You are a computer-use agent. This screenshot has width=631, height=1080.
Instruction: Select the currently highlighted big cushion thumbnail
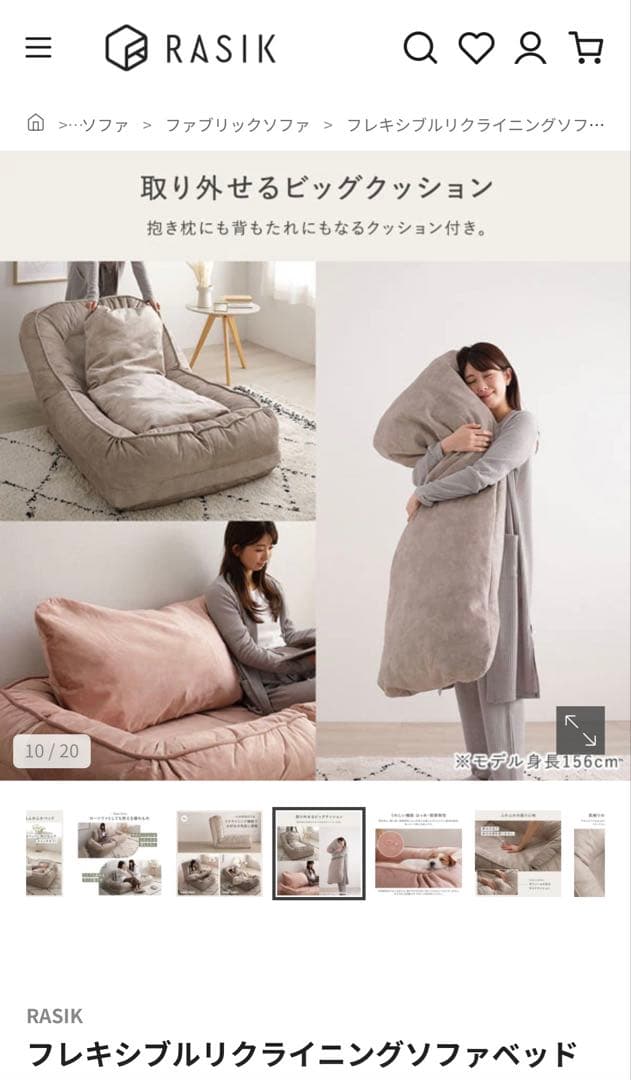318,853
